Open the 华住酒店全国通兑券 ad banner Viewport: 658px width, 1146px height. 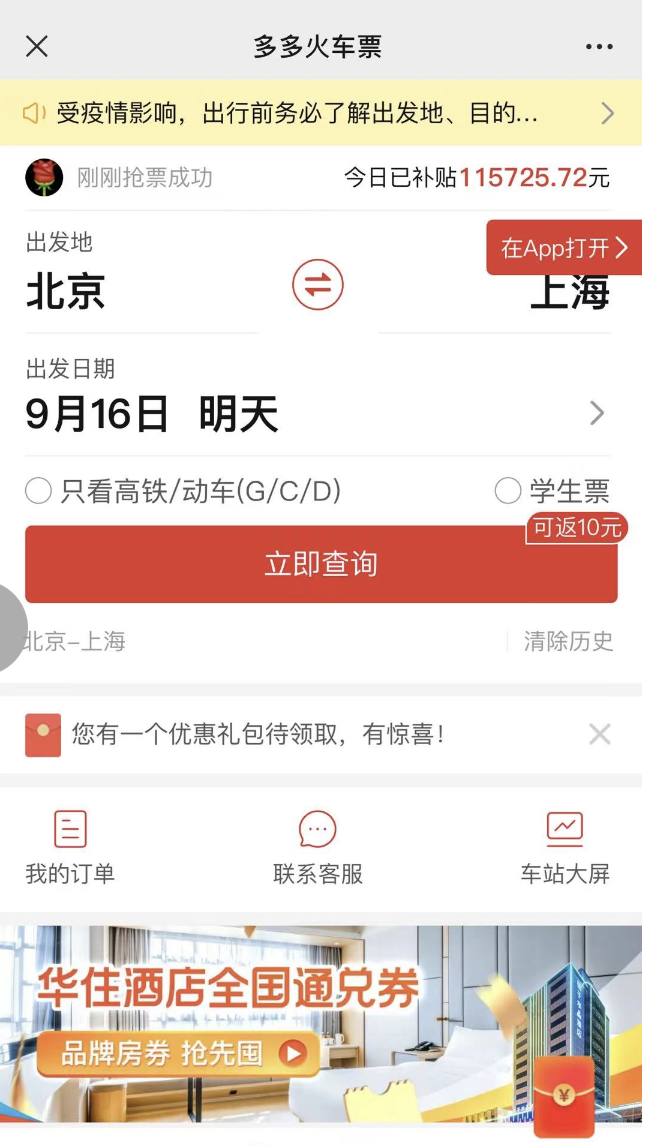(x=320, y=1023)
